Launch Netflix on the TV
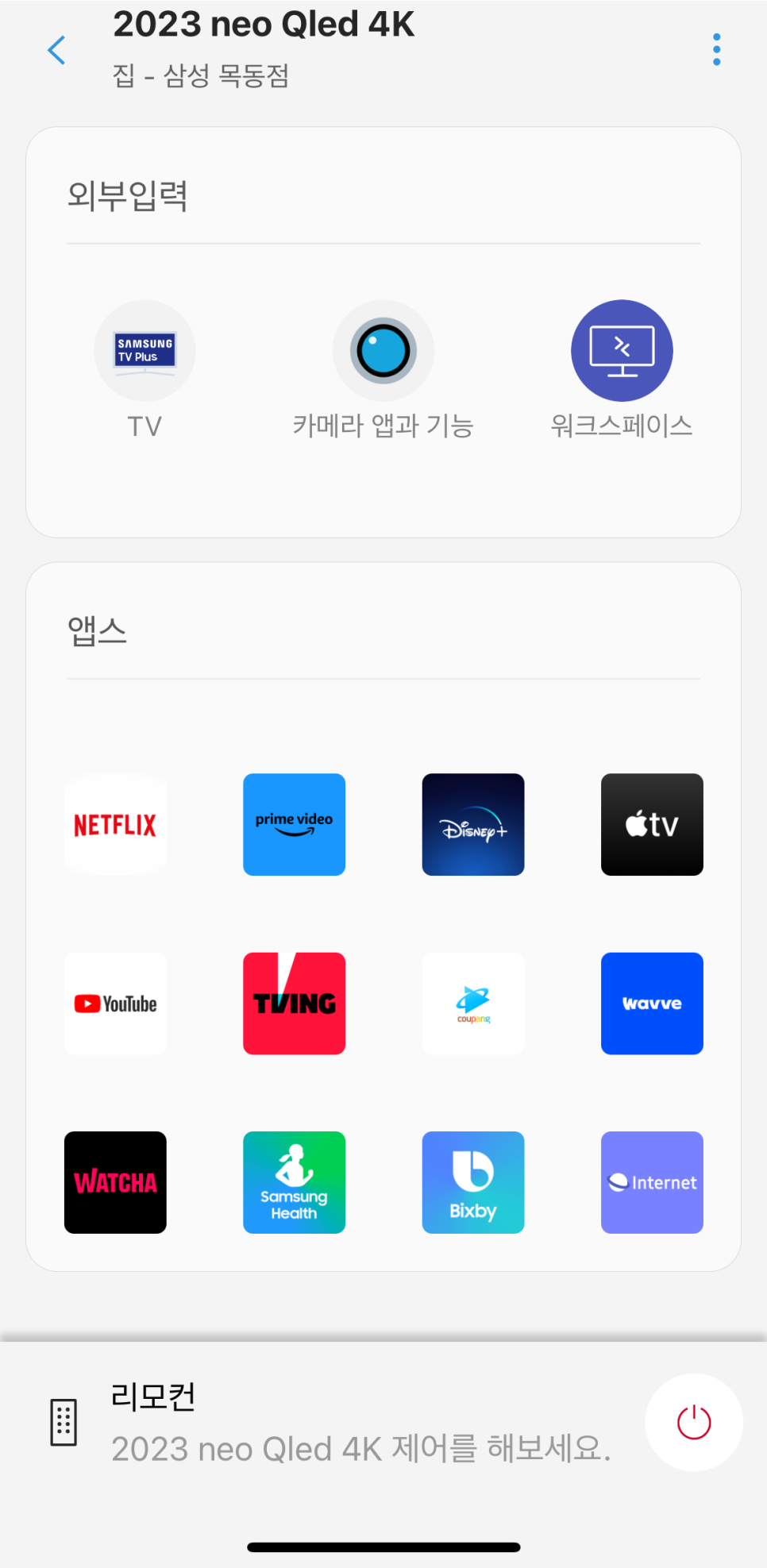767x1568 pixels. [115, 825]
